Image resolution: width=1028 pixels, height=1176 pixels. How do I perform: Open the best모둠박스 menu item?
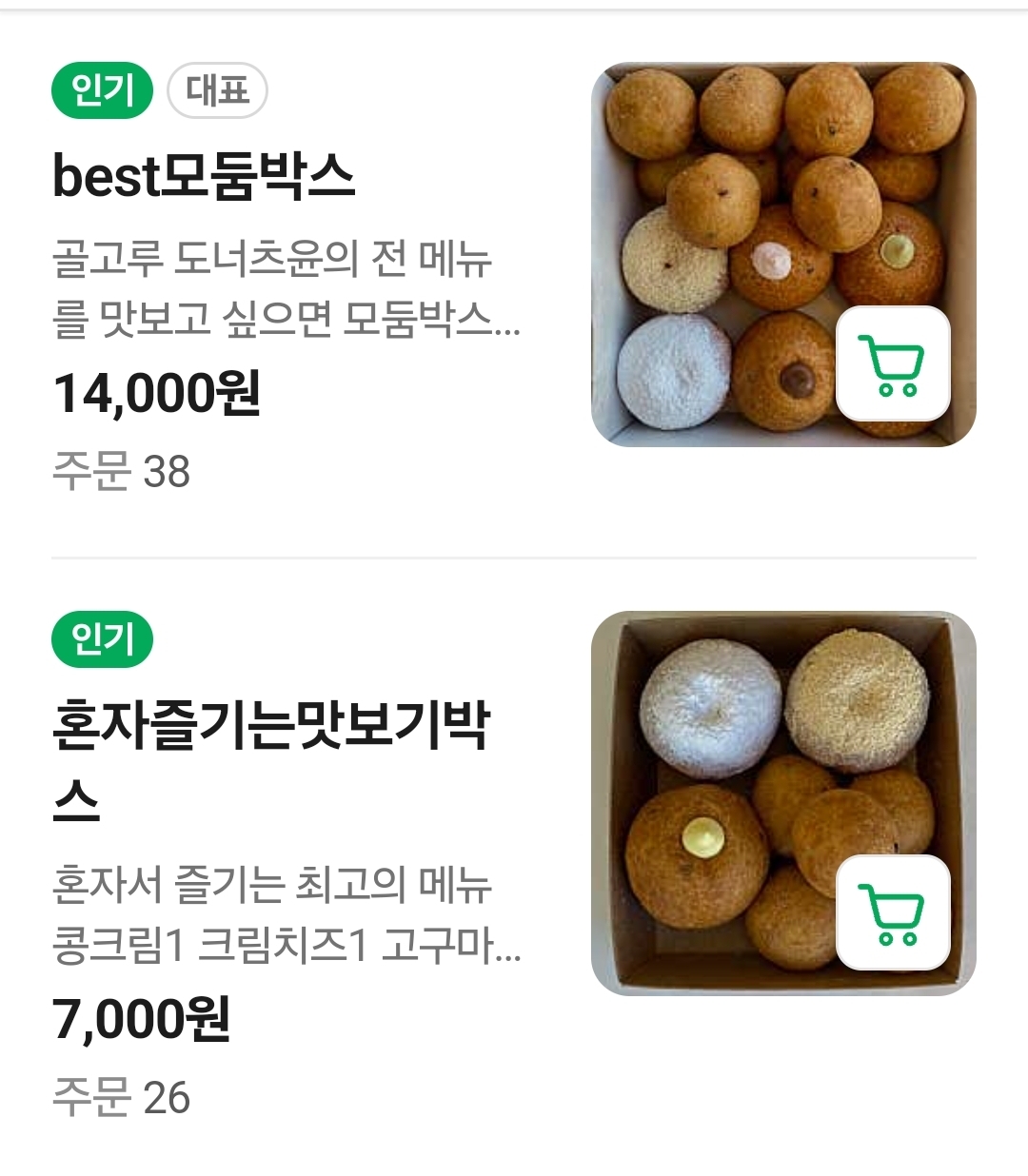[x=204, y=177]
